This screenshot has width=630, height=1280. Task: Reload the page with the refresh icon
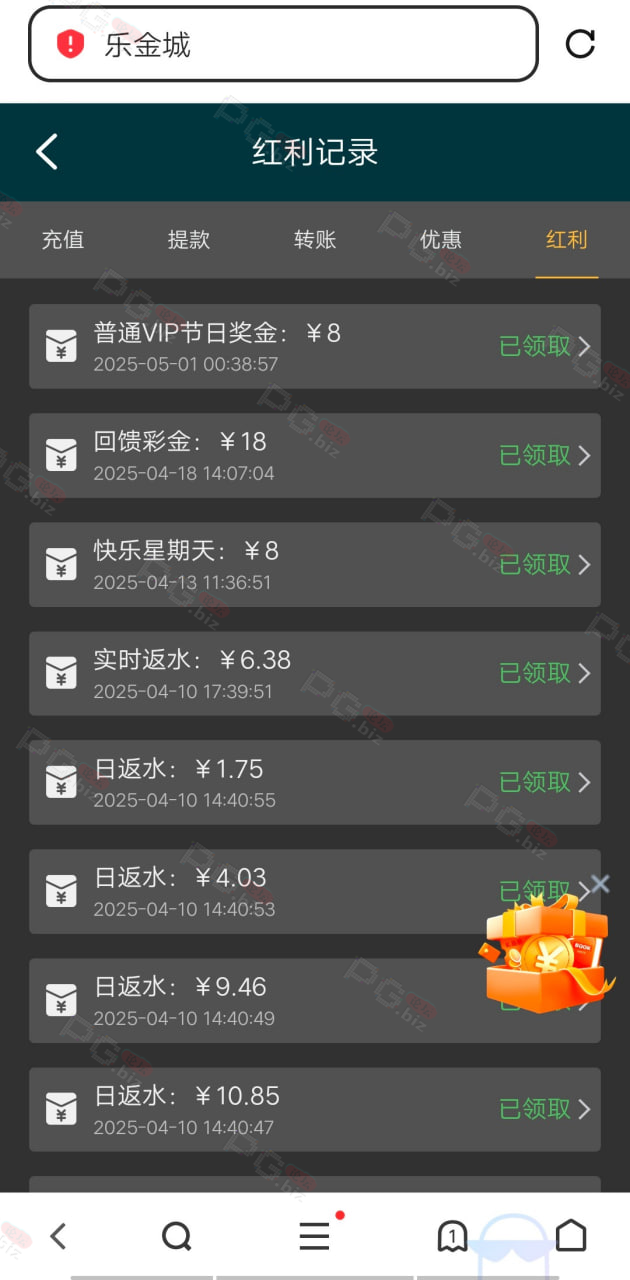tap(580, 43)
